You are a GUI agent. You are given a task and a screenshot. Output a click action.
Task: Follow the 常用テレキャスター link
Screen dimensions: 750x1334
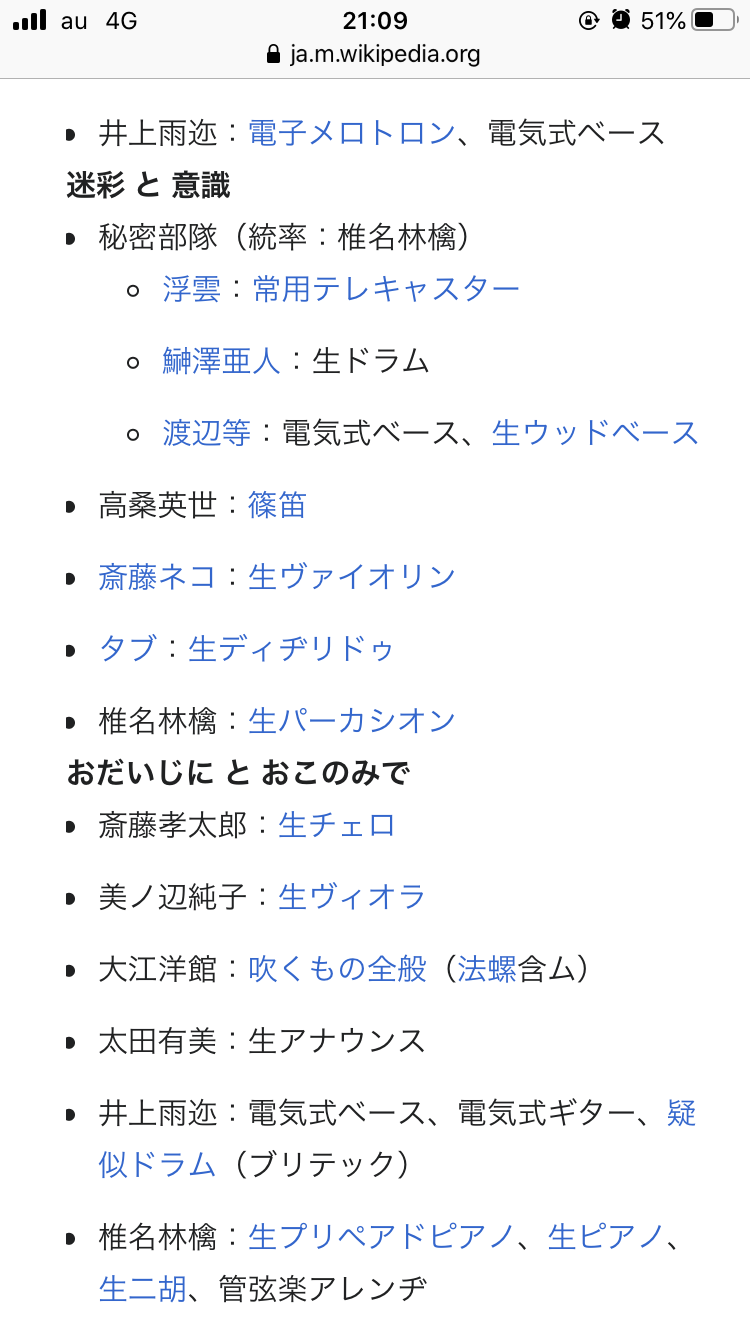point(386,289)
